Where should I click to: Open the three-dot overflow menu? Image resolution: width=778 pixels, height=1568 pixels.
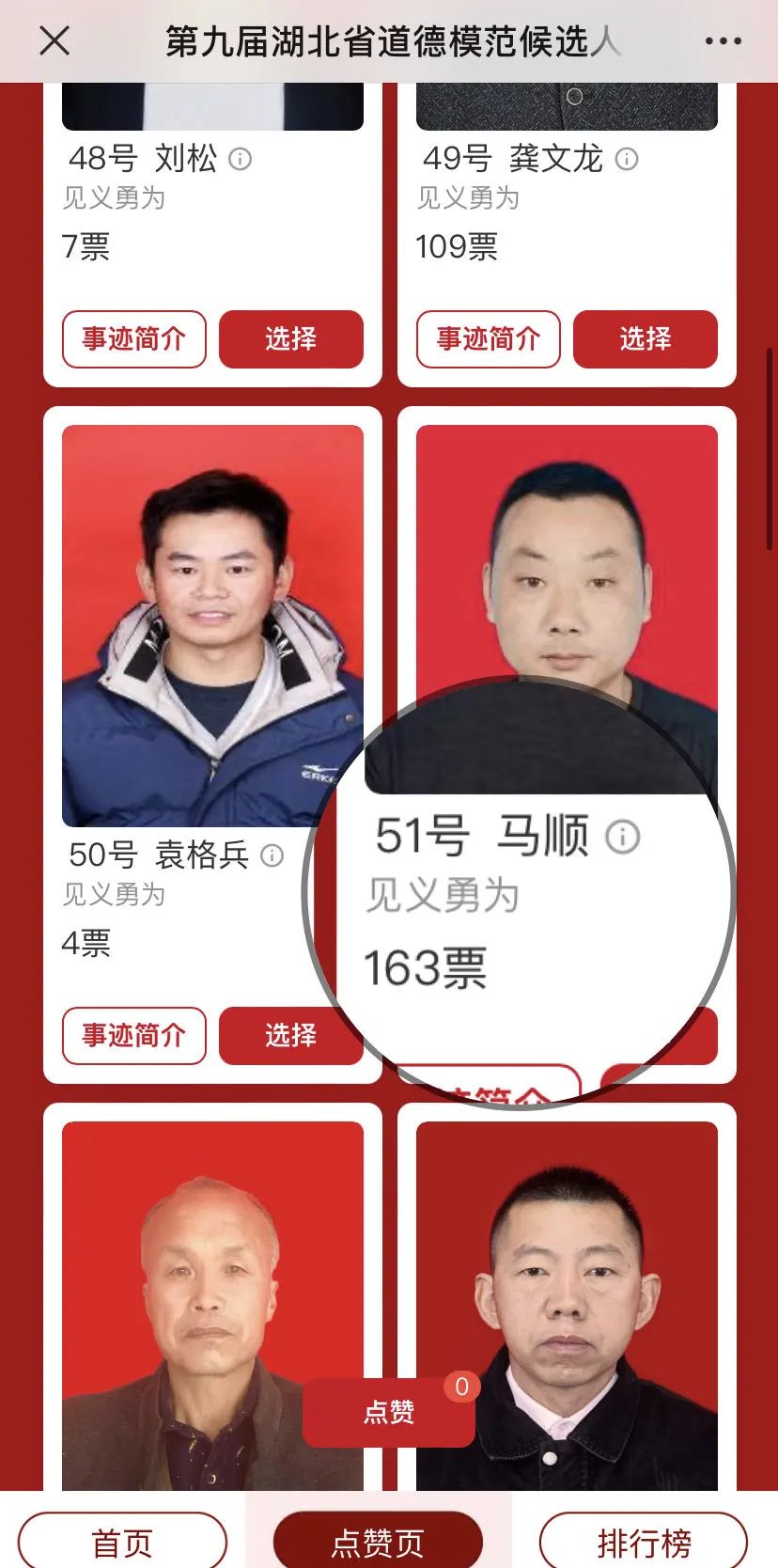click(723, 41)
